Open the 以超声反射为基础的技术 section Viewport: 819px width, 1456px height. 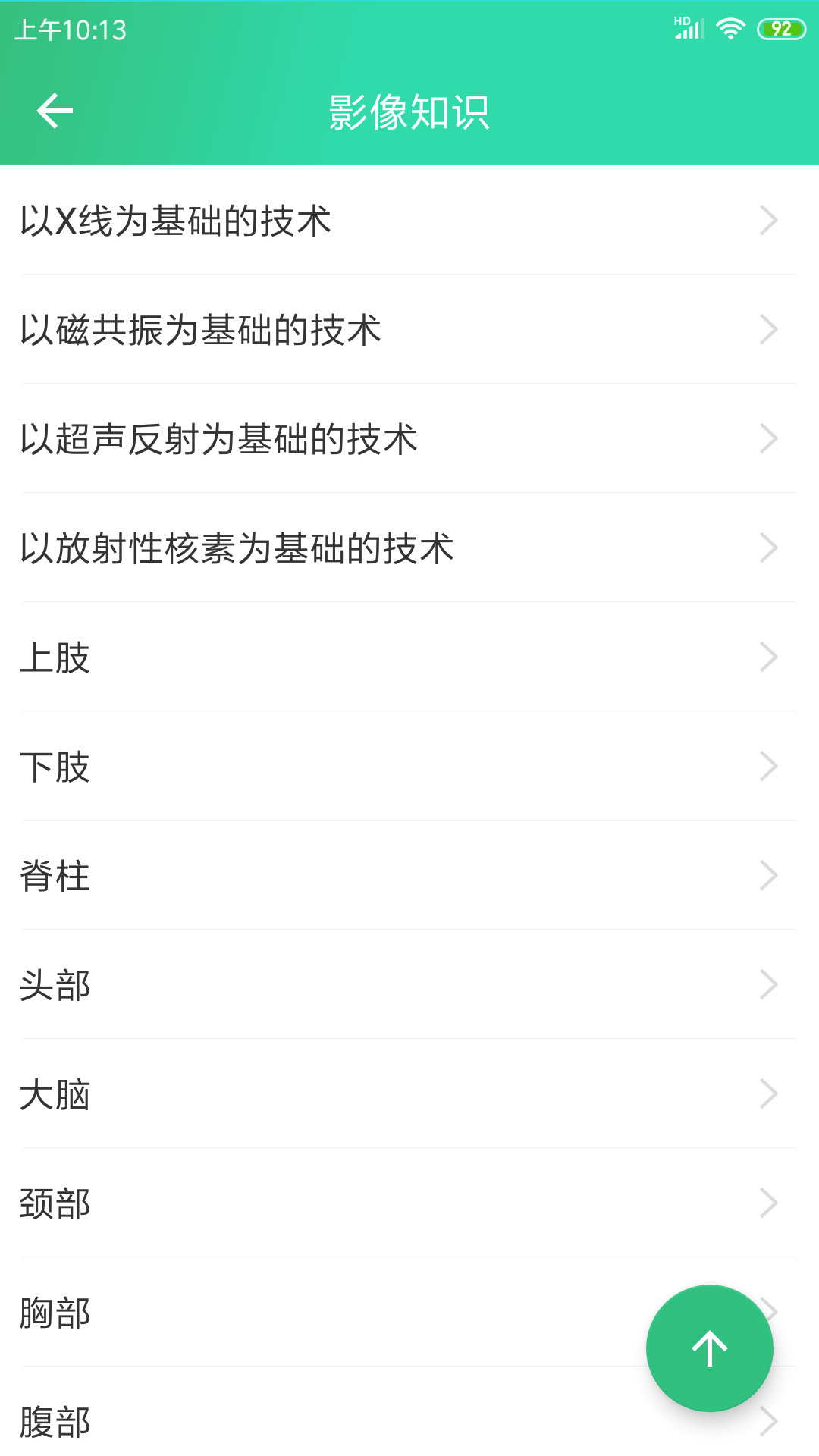tap(409, 438)
